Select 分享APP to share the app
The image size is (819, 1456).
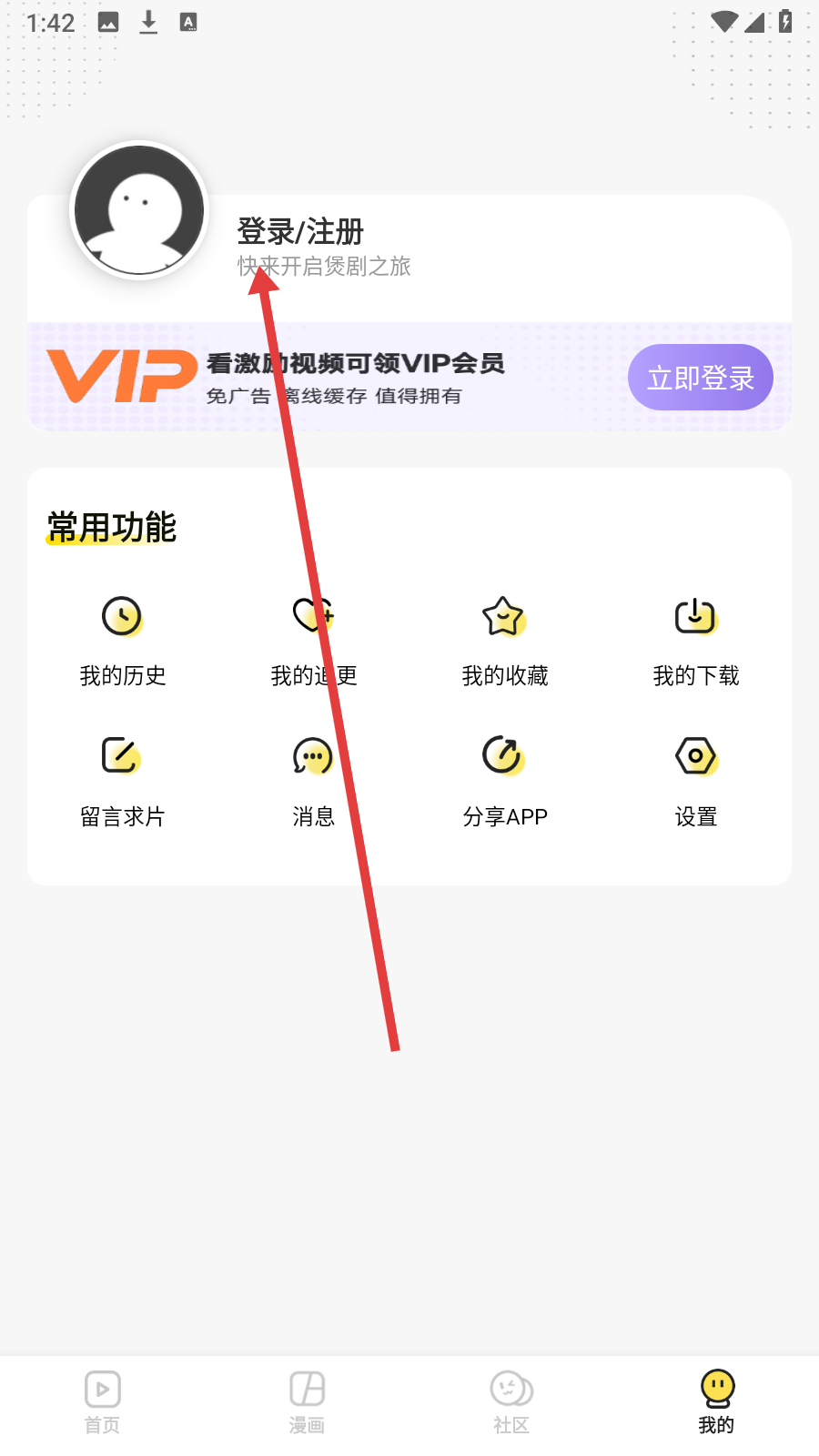(504, 779)
